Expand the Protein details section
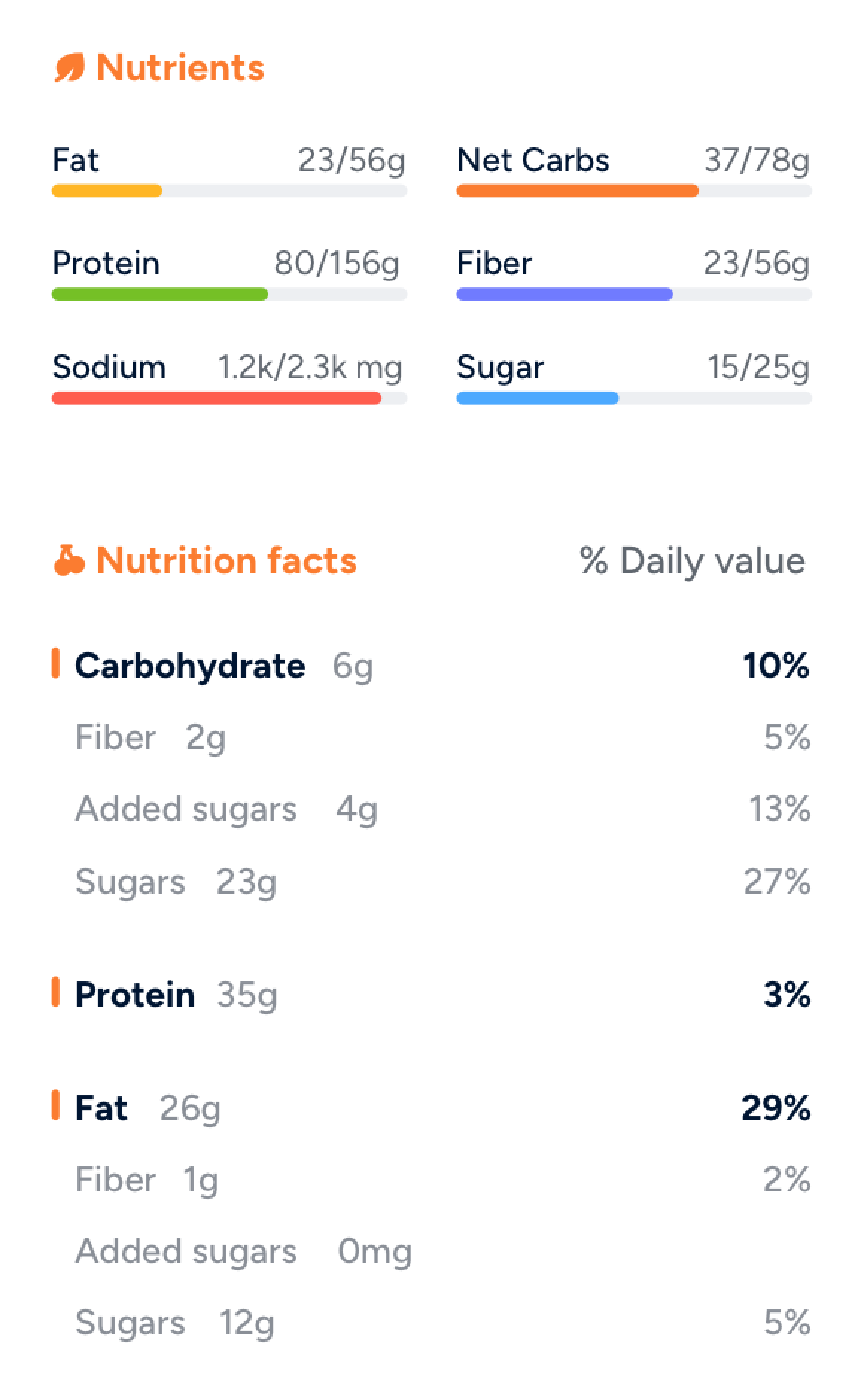The image size is (864, 1400). tap(136, 995)
